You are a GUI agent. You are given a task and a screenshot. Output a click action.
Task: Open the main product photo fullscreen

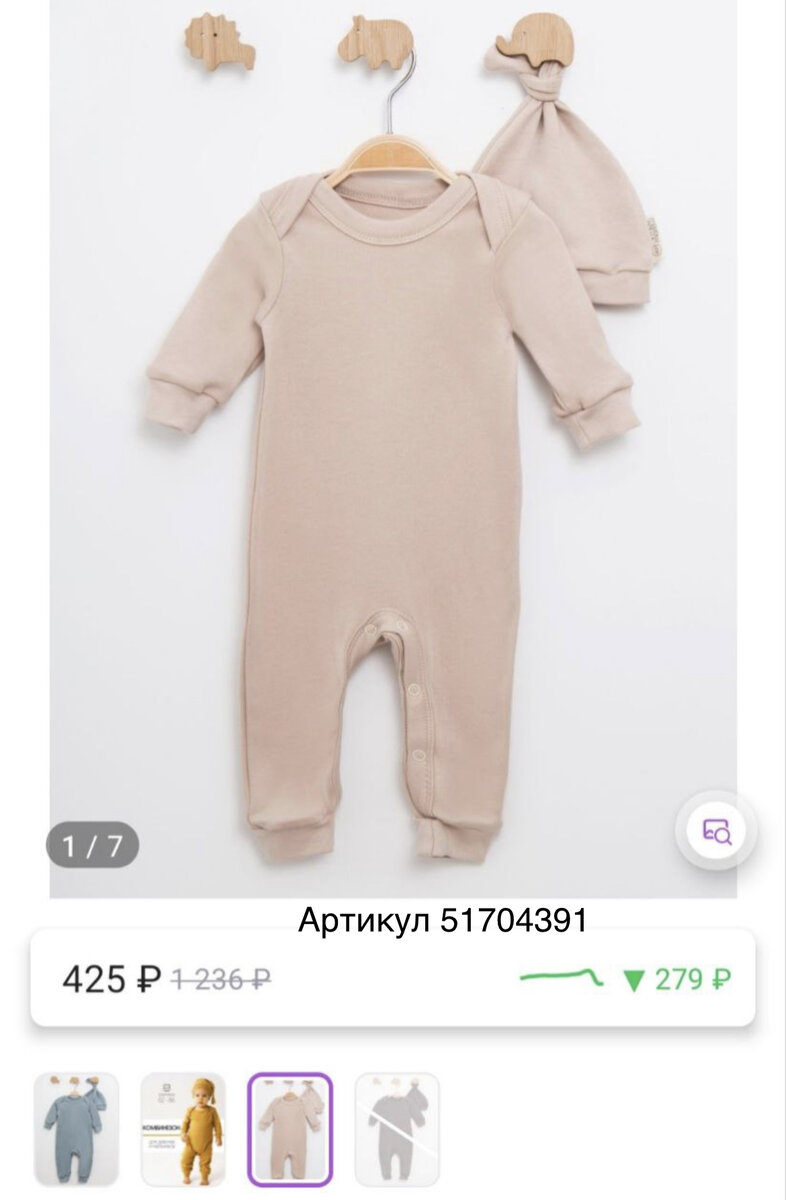(392, 450)
